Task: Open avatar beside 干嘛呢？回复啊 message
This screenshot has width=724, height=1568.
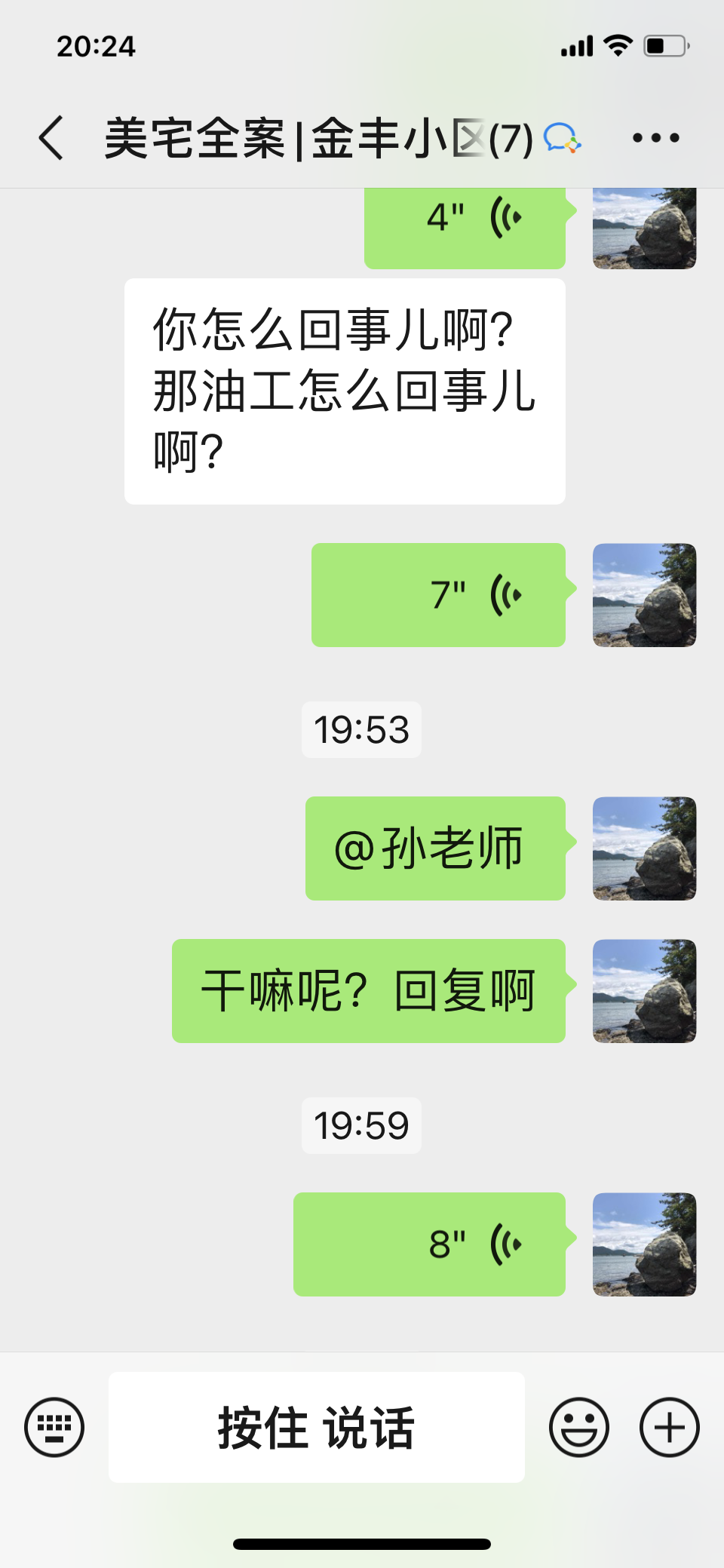Action: pyautogui.click(x=644, y=991)
